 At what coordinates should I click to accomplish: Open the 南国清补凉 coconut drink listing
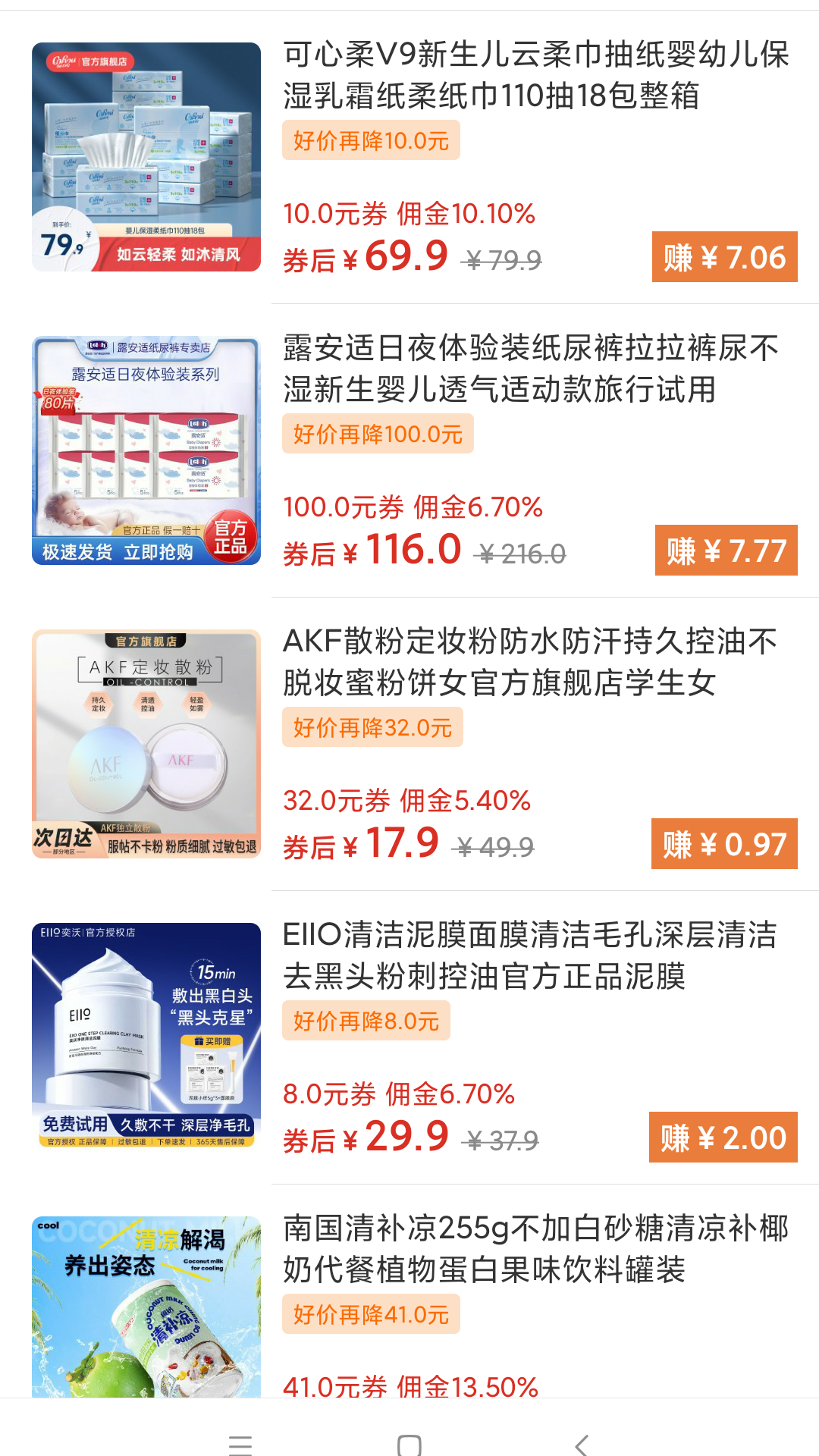(535, 1249)
